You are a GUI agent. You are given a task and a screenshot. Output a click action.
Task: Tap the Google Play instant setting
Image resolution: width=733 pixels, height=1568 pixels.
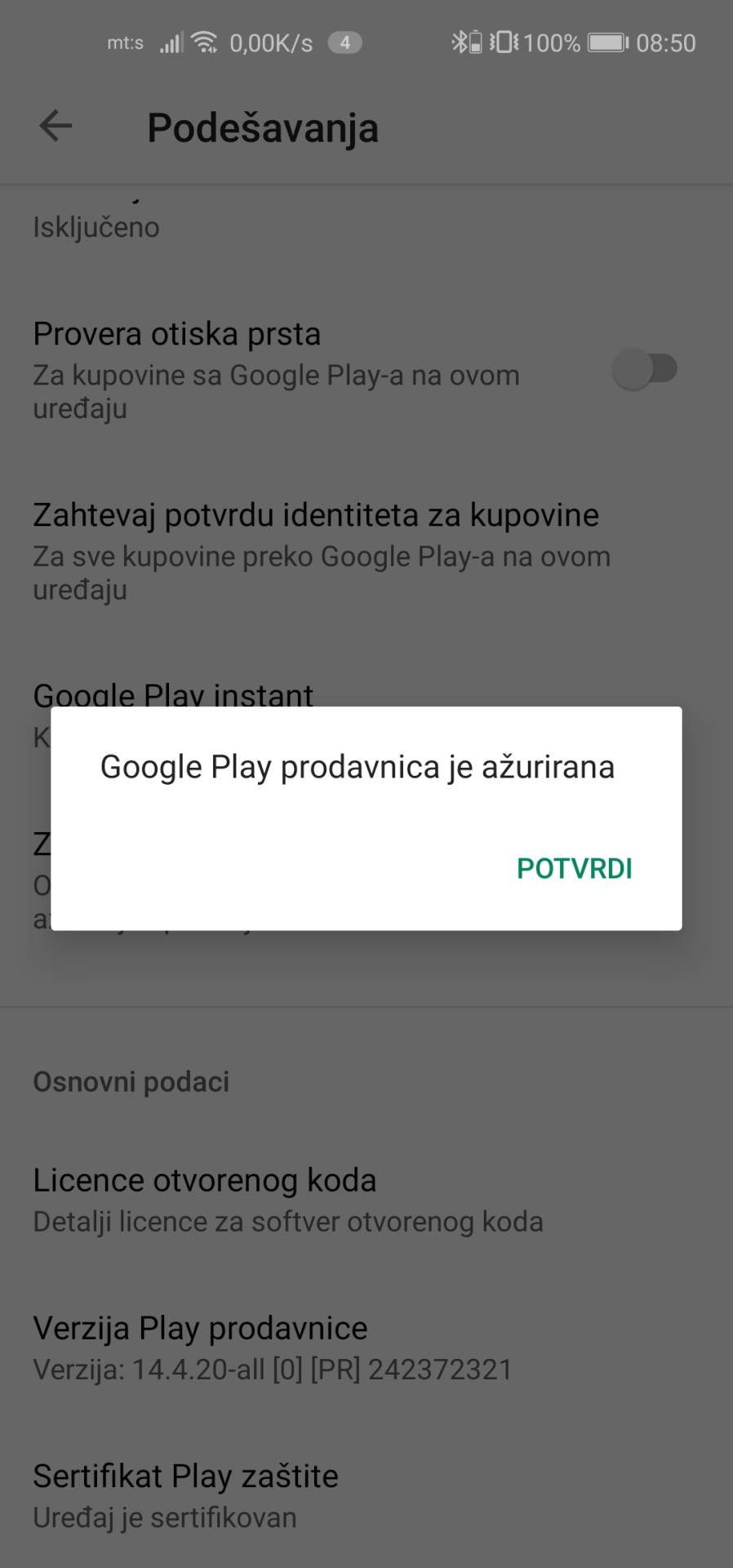173,696
